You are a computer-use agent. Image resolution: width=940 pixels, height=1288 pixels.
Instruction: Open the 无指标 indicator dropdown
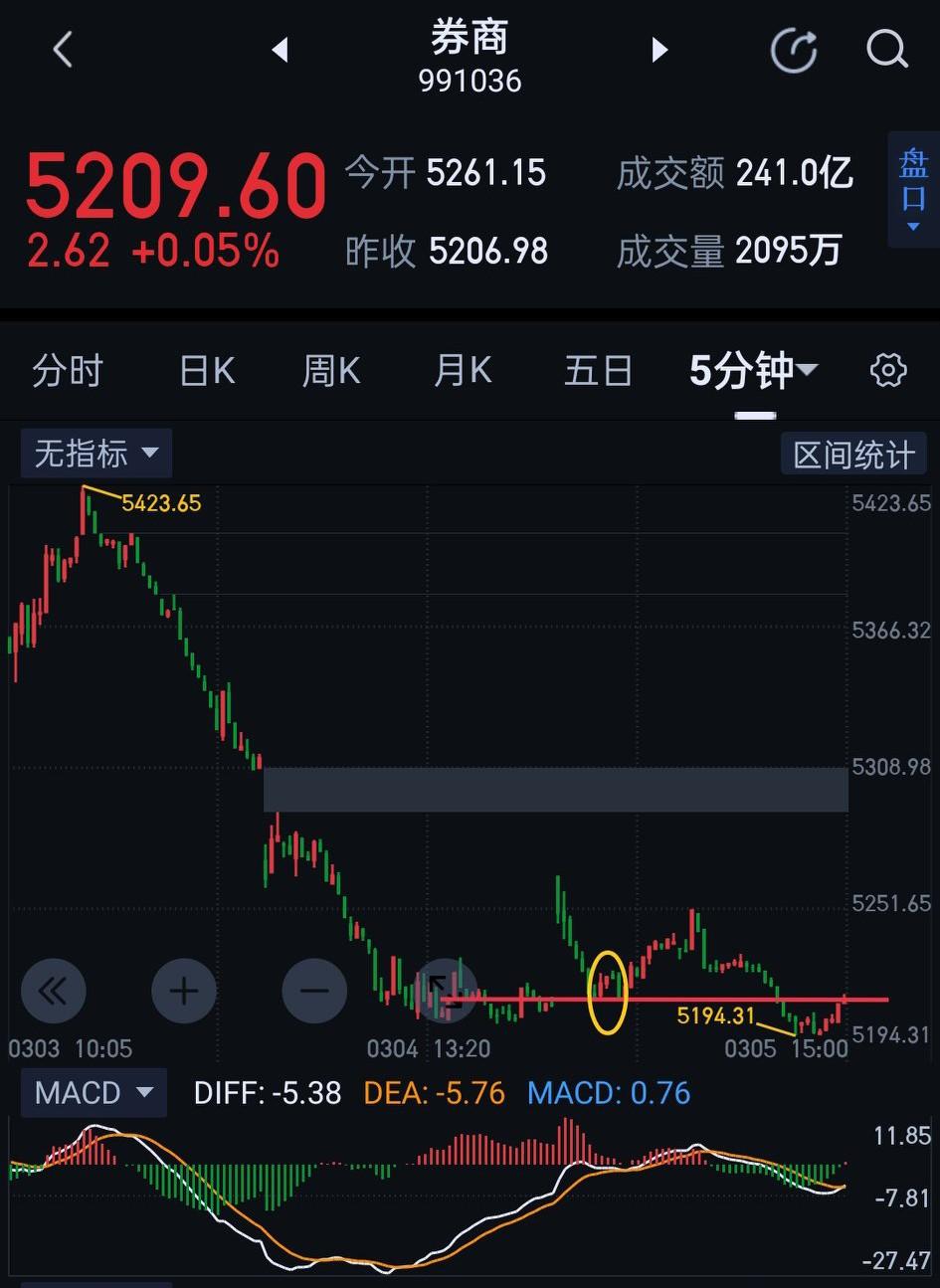coord(95,453)
